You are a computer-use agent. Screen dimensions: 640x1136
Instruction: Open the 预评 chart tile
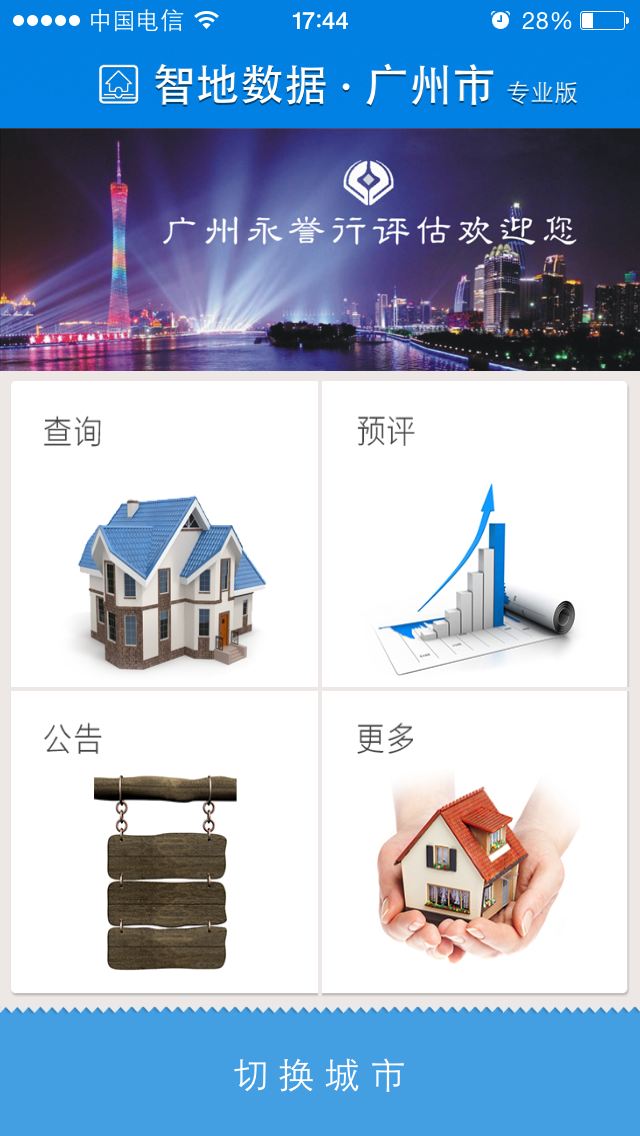coord(474,534)
